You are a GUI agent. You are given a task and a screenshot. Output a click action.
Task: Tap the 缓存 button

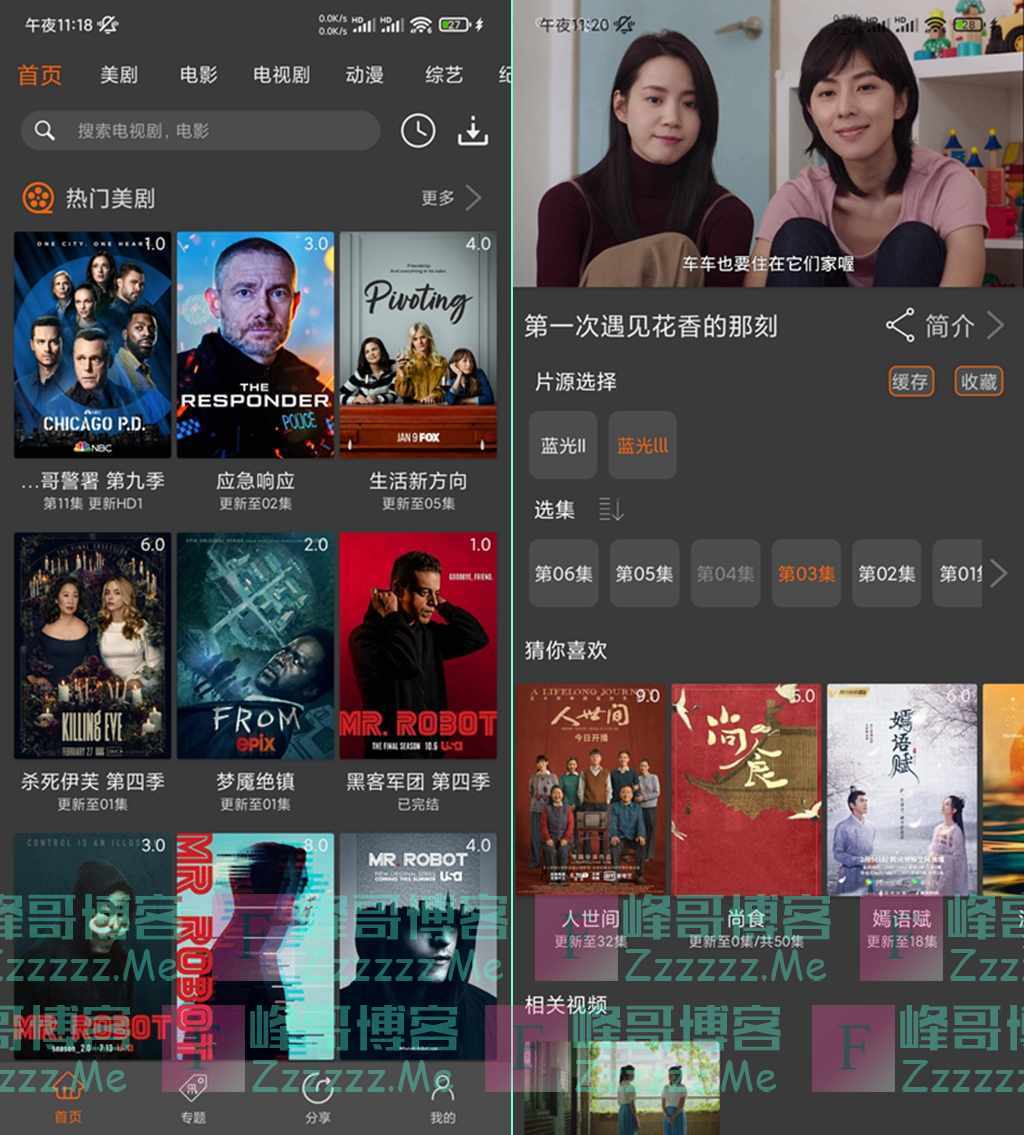[x=910, y=381]
